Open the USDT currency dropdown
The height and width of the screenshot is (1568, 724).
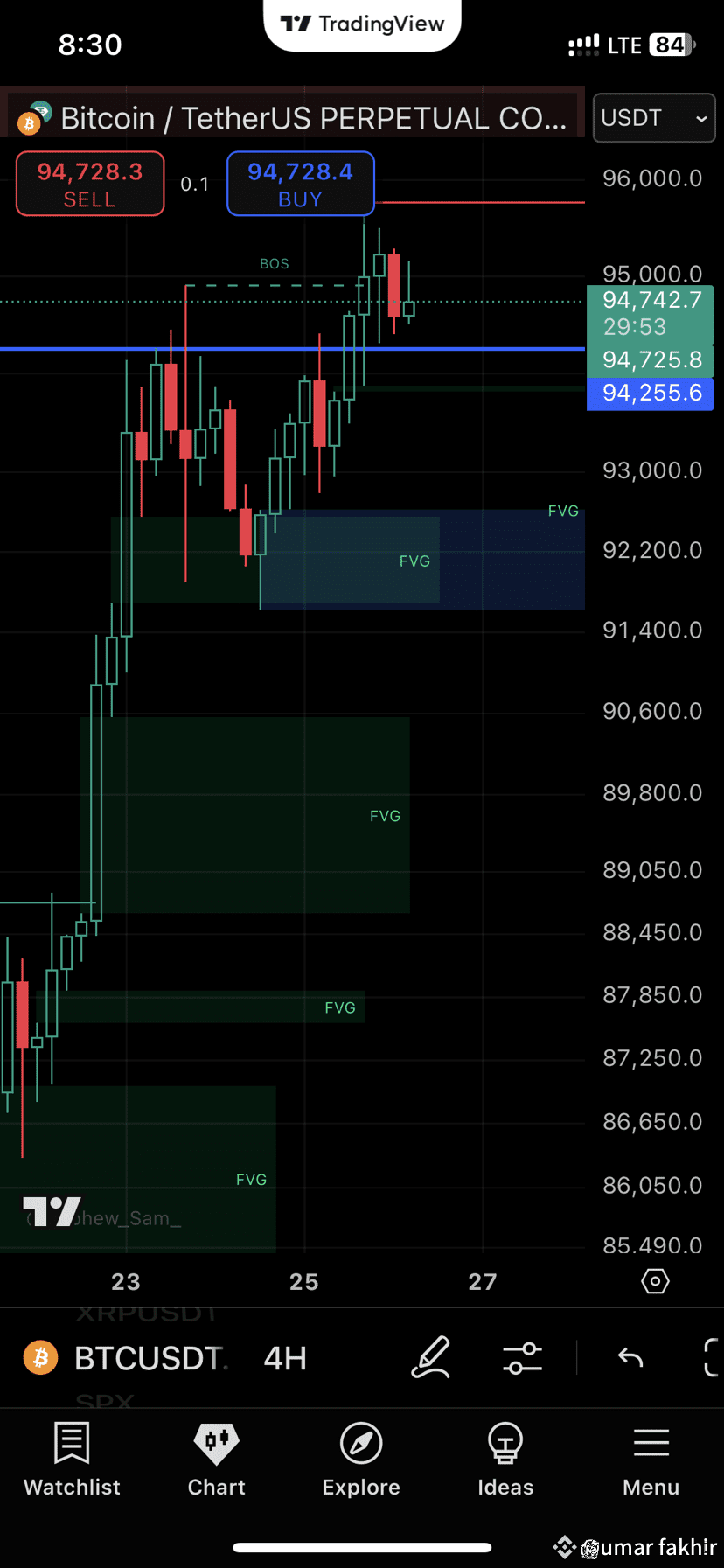pyautogui.click(x=653, y=118)
